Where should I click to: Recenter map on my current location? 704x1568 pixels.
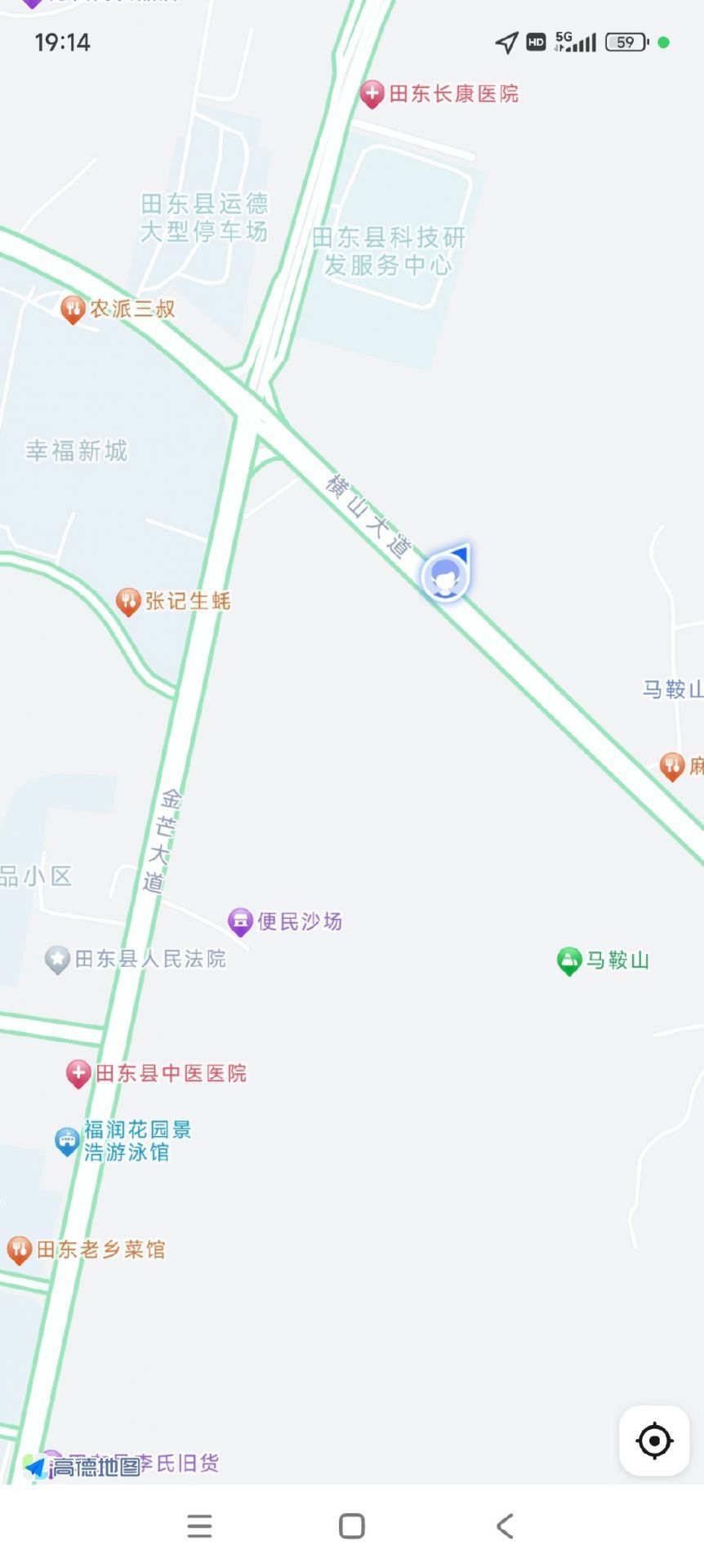tap(654, 1441)
